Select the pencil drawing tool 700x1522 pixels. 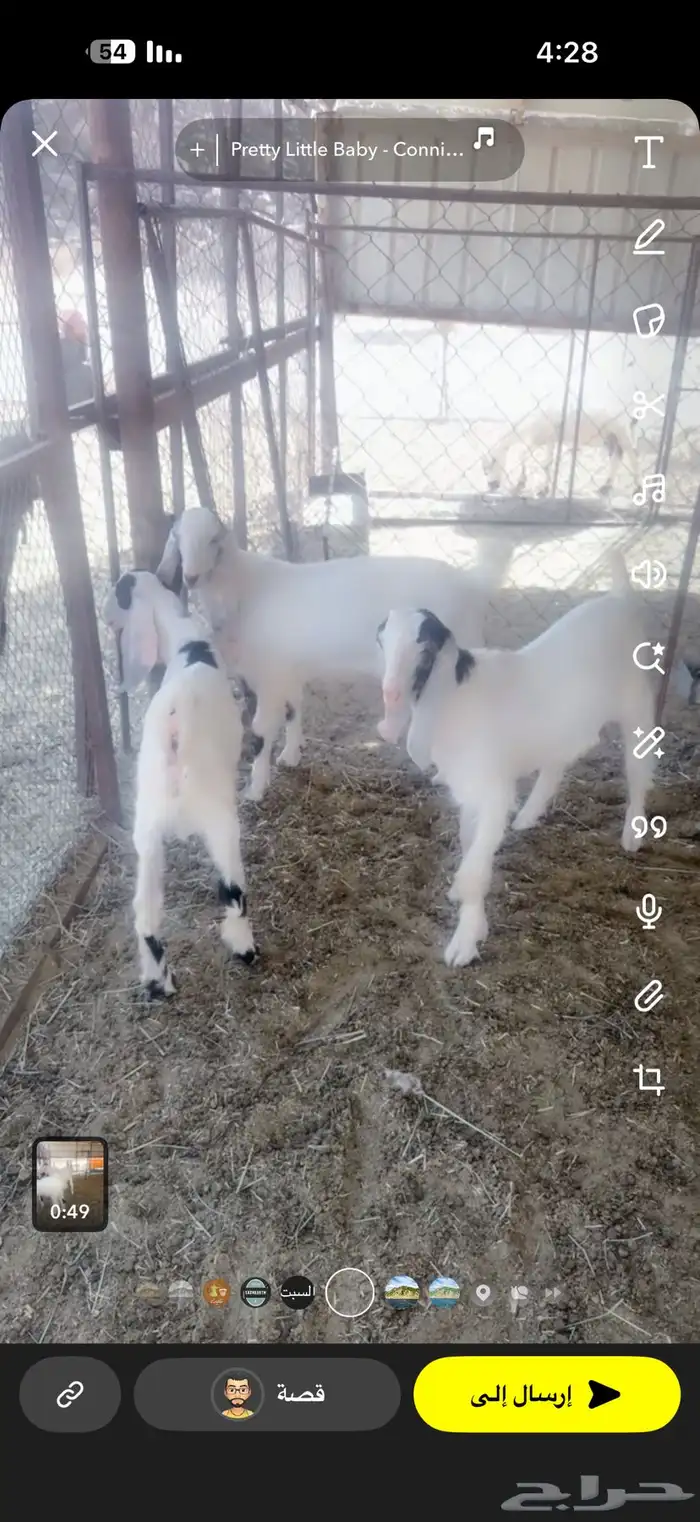click(649, 237)
